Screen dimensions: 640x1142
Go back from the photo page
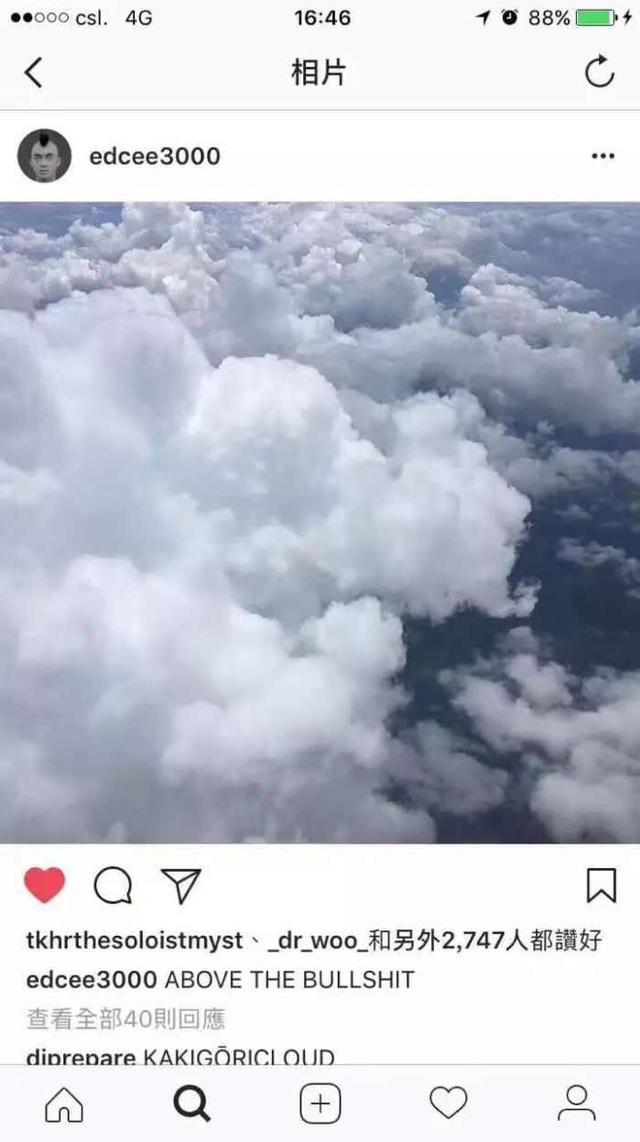(34, 72)
